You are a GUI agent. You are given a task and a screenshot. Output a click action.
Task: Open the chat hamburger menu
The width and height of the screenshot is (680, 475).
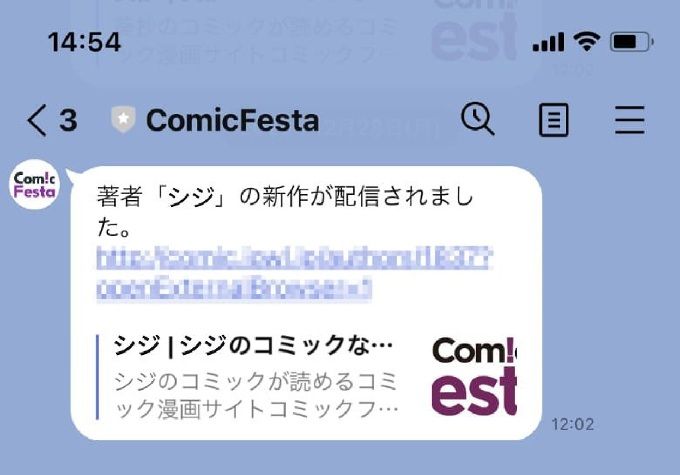pyautogui.click(x=629, y=121)
